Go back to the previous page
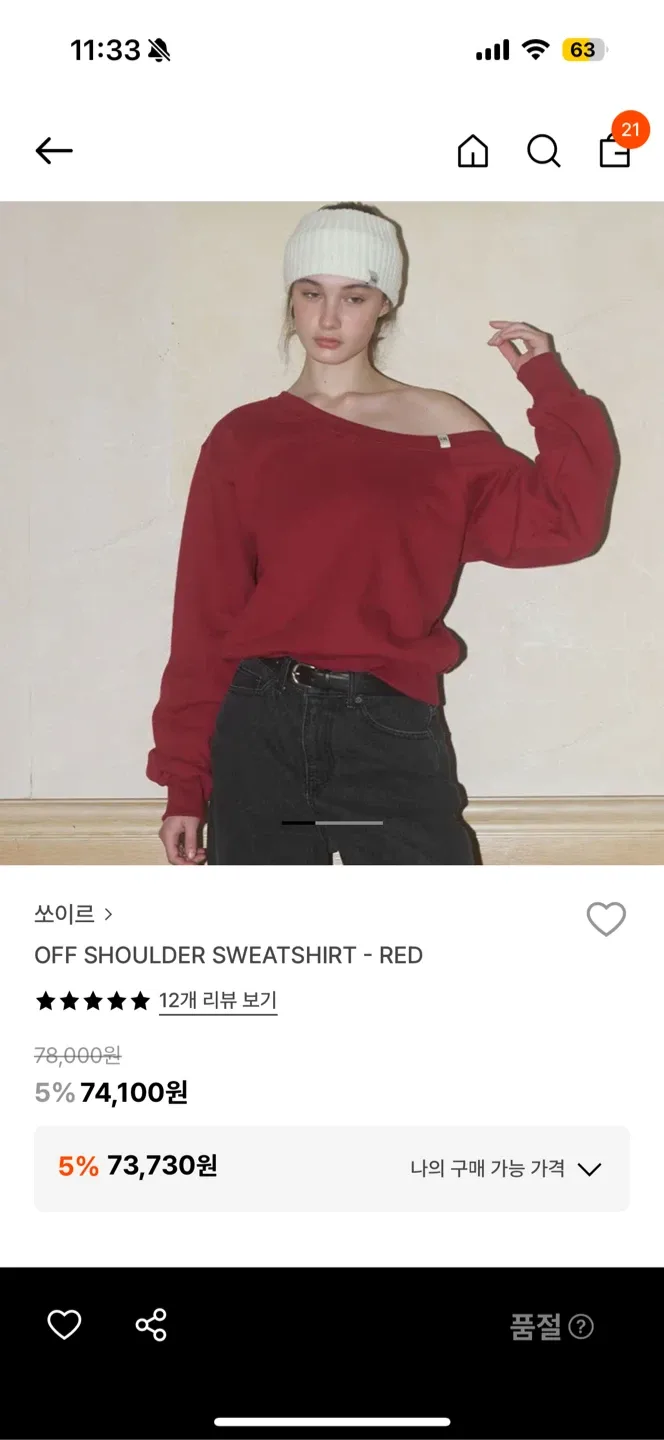This screenshot has height=1440, width=664. pyautogui.click(x=54, y=151)
